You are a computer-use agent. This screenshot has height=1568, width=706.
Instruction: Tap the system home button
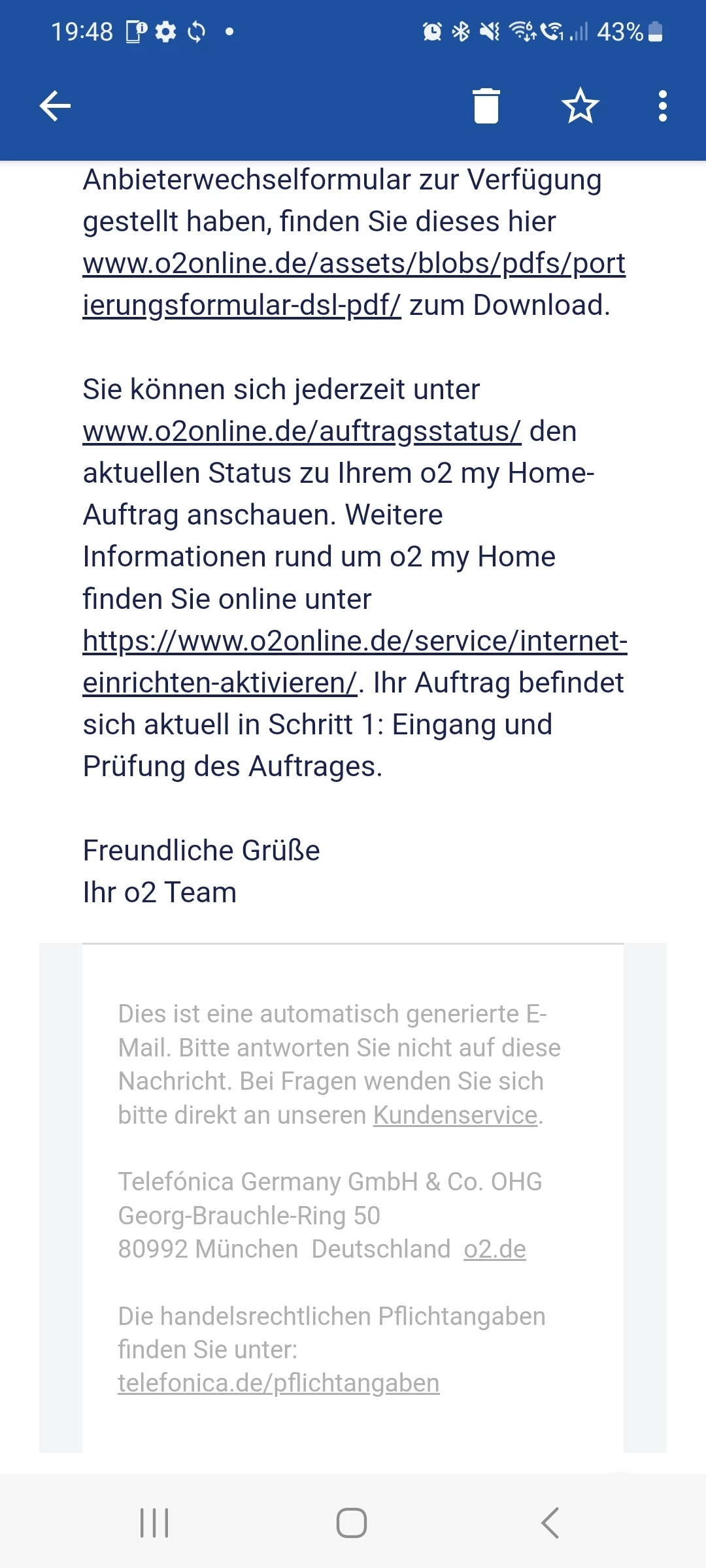(x=352, y=1523)
